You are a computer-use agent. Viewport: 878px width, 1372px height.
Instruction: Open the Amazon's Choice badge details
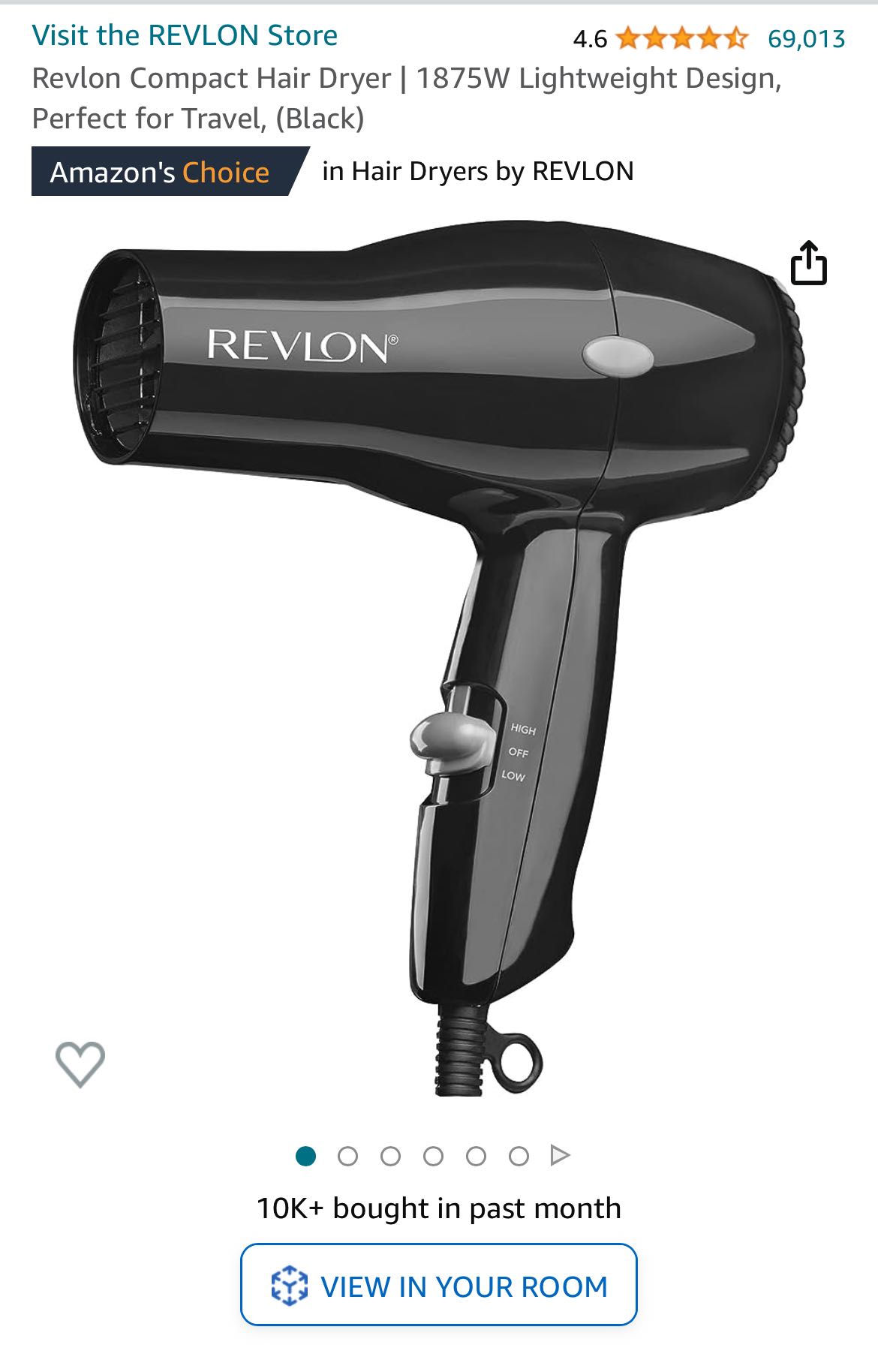coord(160,172)
